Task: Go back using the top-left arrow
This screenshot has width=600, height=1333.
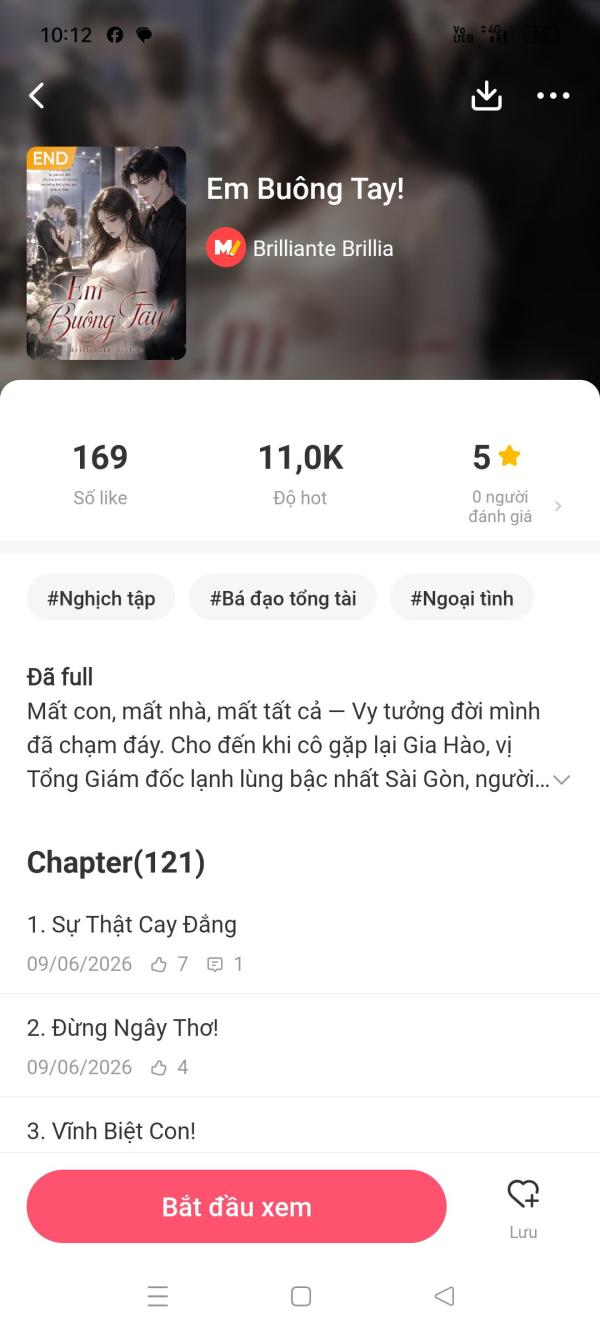Action: [x=37, y=96]
